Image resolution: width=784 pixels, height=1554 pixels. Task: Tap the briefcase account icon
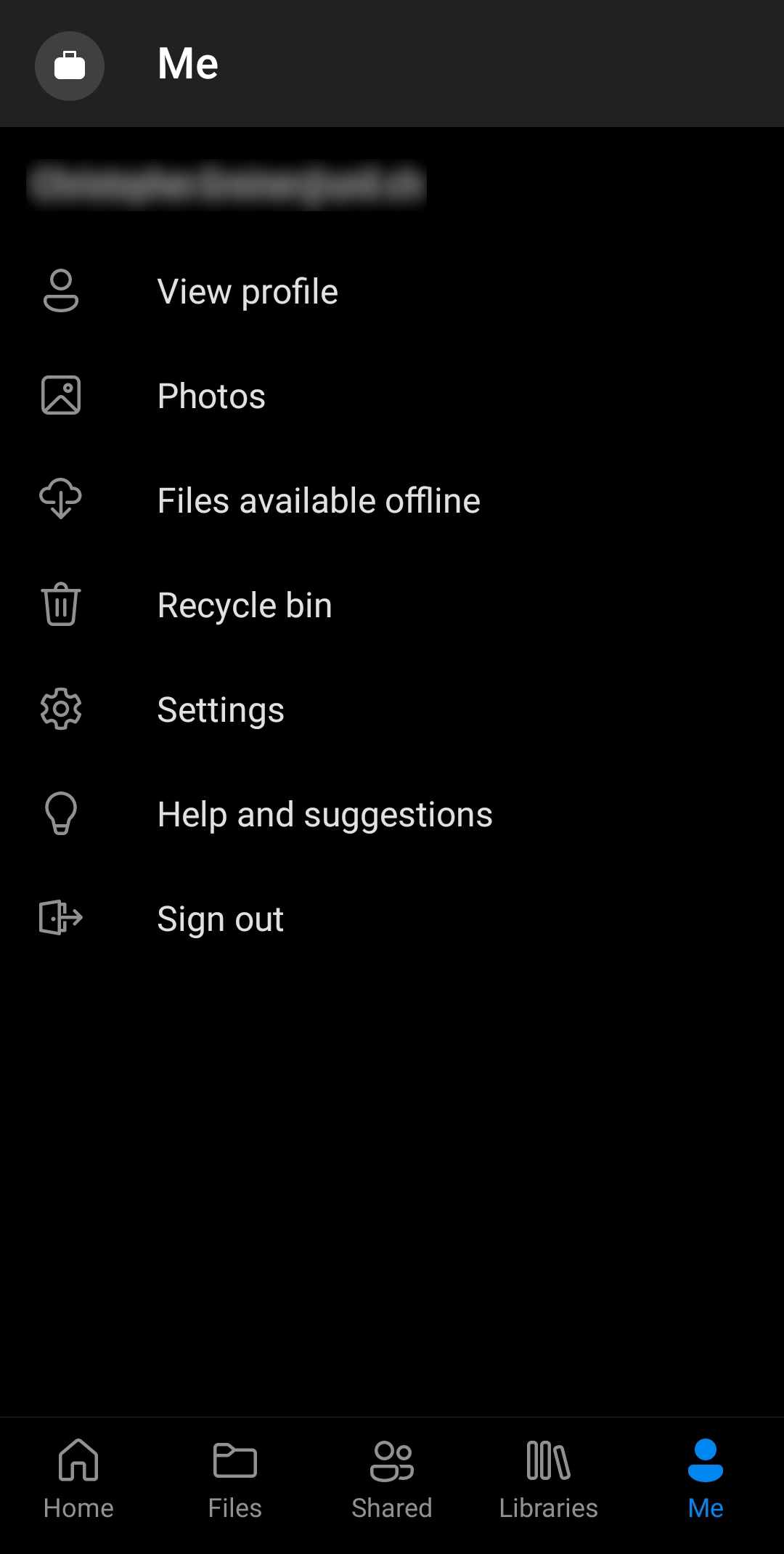point(70,65)
